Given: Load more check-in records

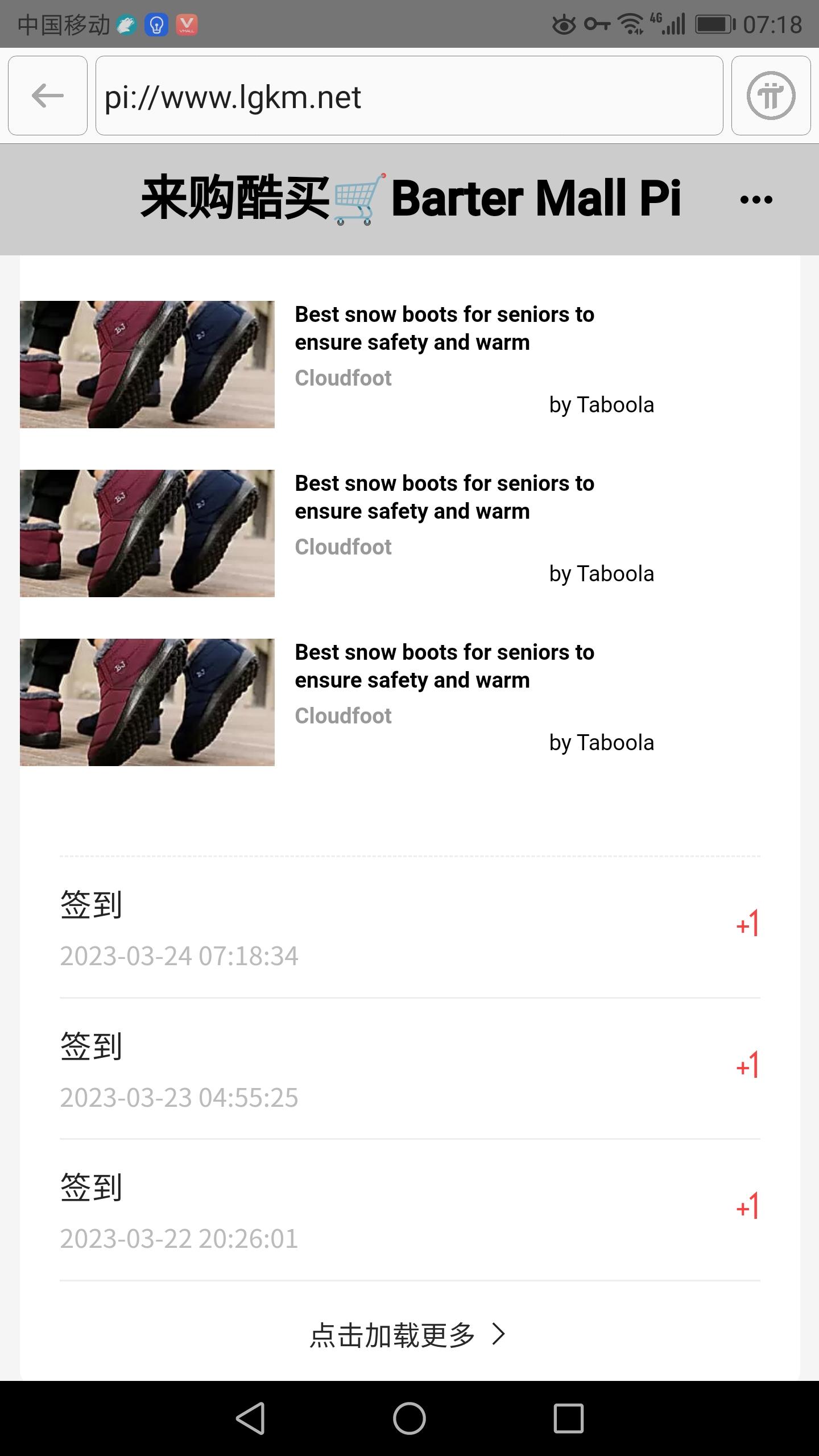Looking at the screenshot, I should click(x=407, y=1335).
